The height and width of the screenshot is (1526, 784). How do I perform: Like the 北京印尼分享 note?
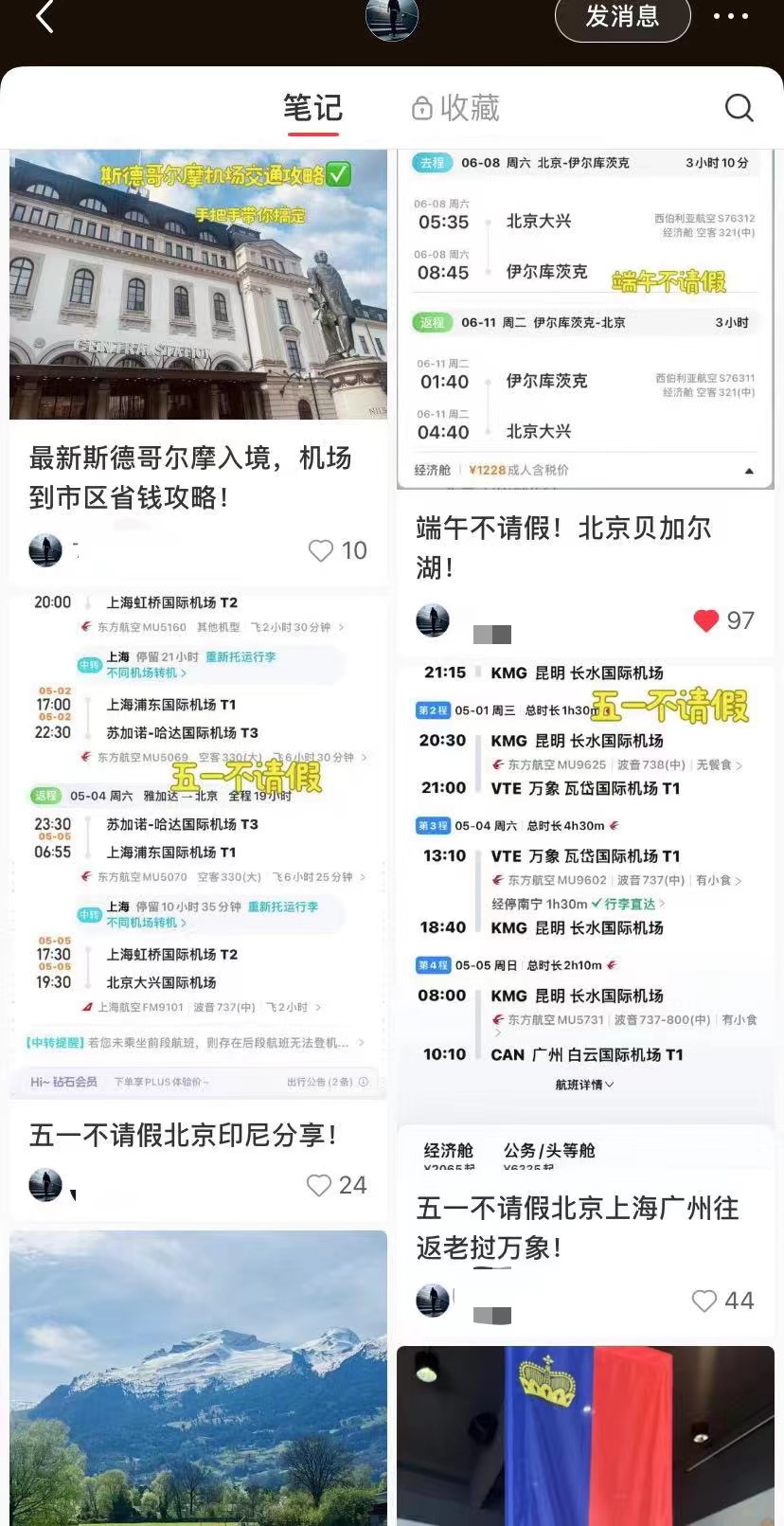(x=320, y=1185)
